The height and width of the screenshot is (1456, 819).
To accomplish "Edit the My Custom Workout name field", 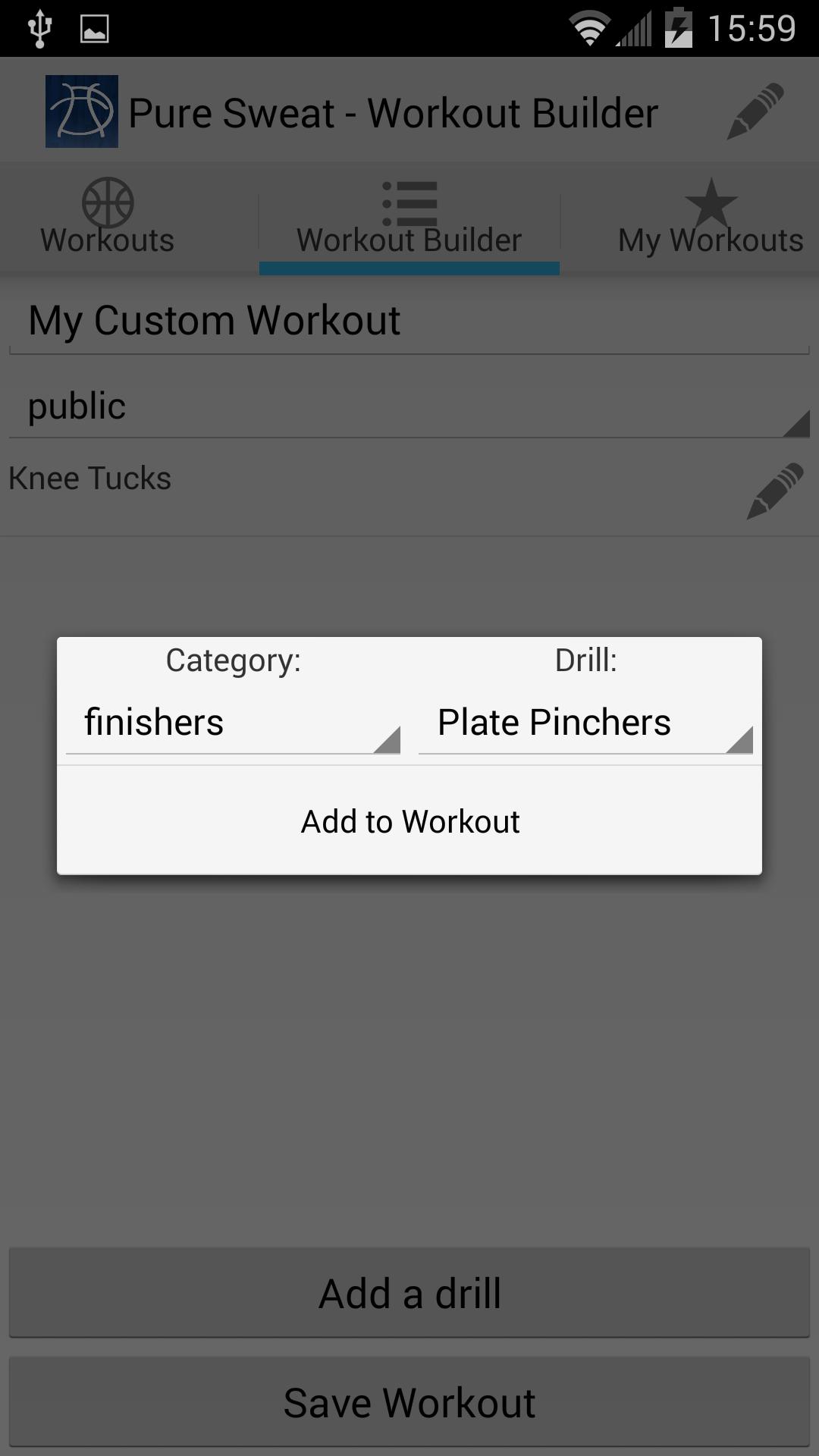I will coord(409,321).
